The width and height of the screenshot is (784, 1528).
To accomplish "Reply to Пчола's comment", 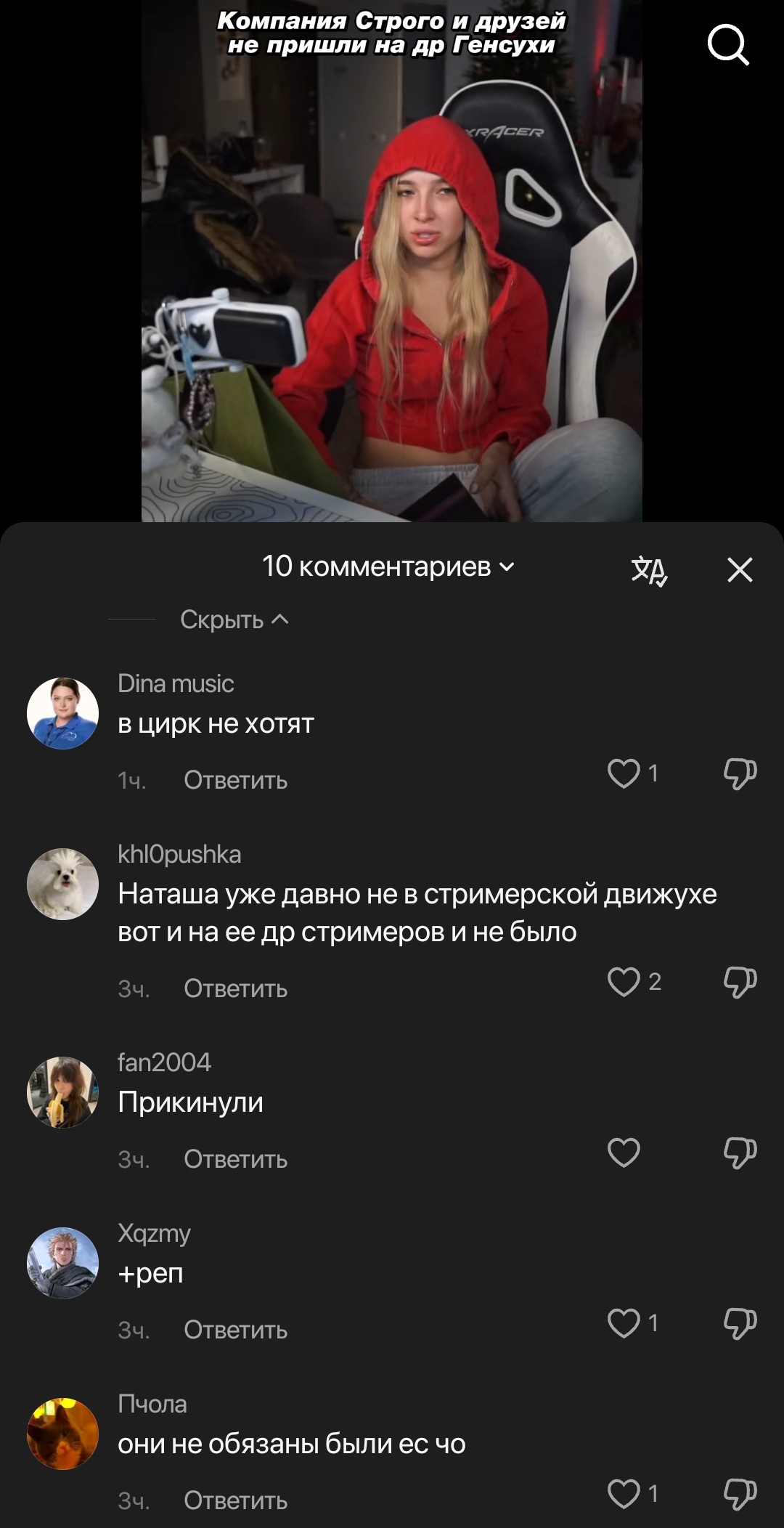I will coord(235,1500).
